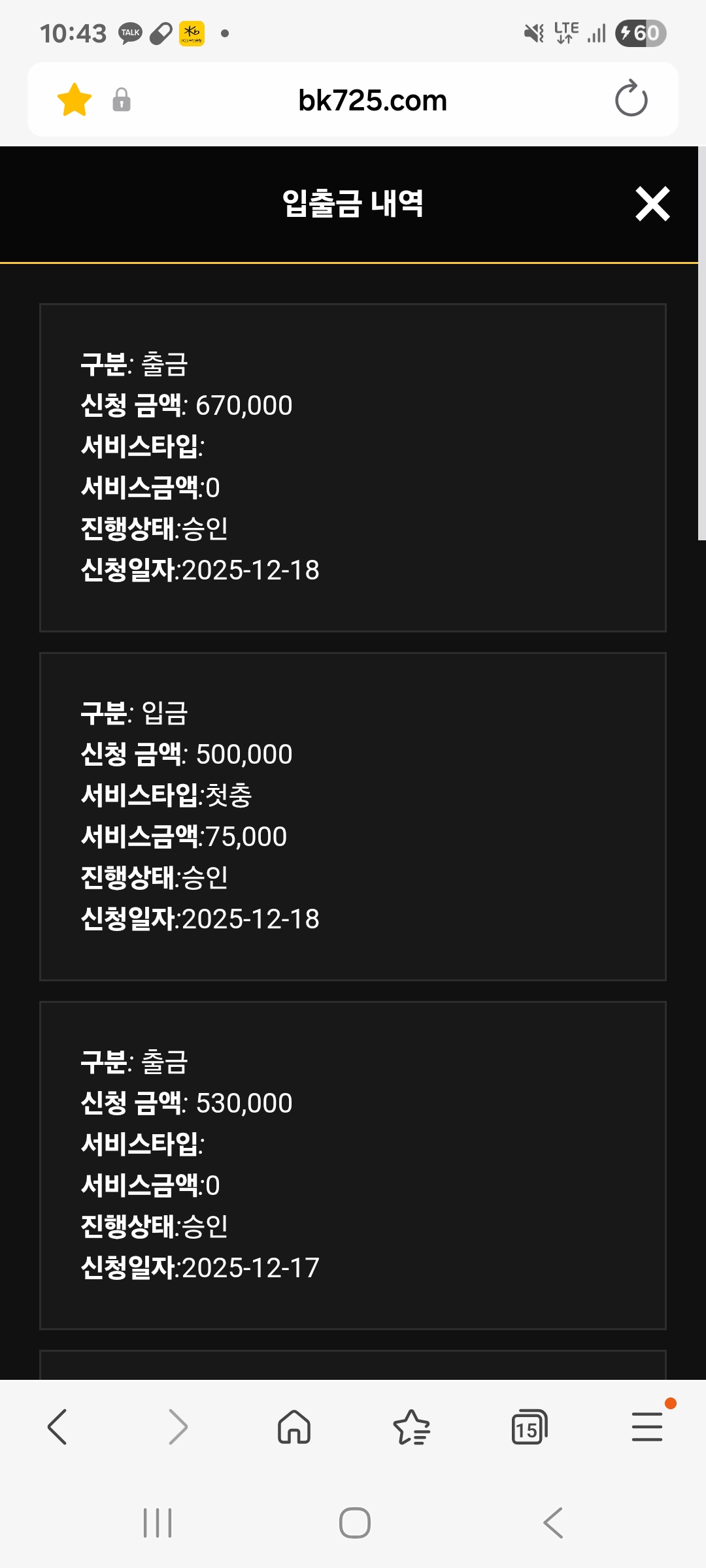This screenshot has height=1568, width=706.
Task: Tap the bookmark star in address bar
Action: (x=75, y=100)
